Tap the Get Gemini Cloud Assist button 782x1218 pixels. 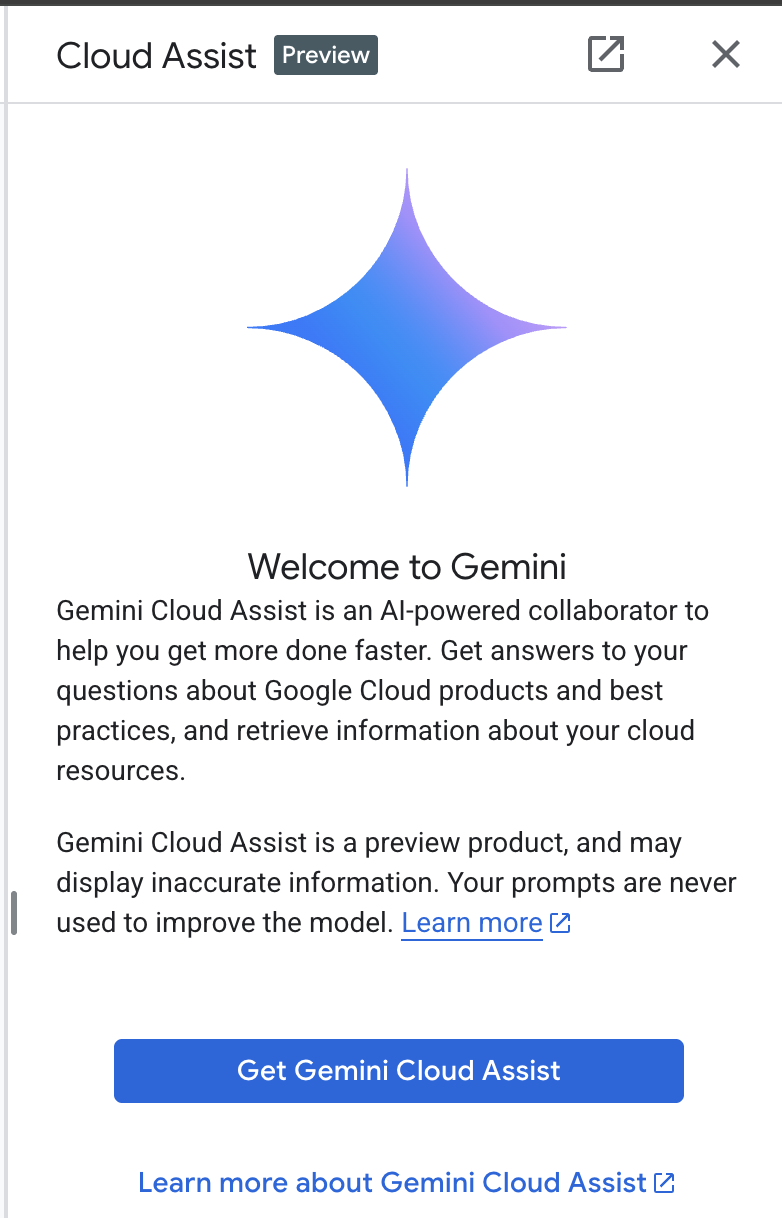click(x=398, y=1071)
